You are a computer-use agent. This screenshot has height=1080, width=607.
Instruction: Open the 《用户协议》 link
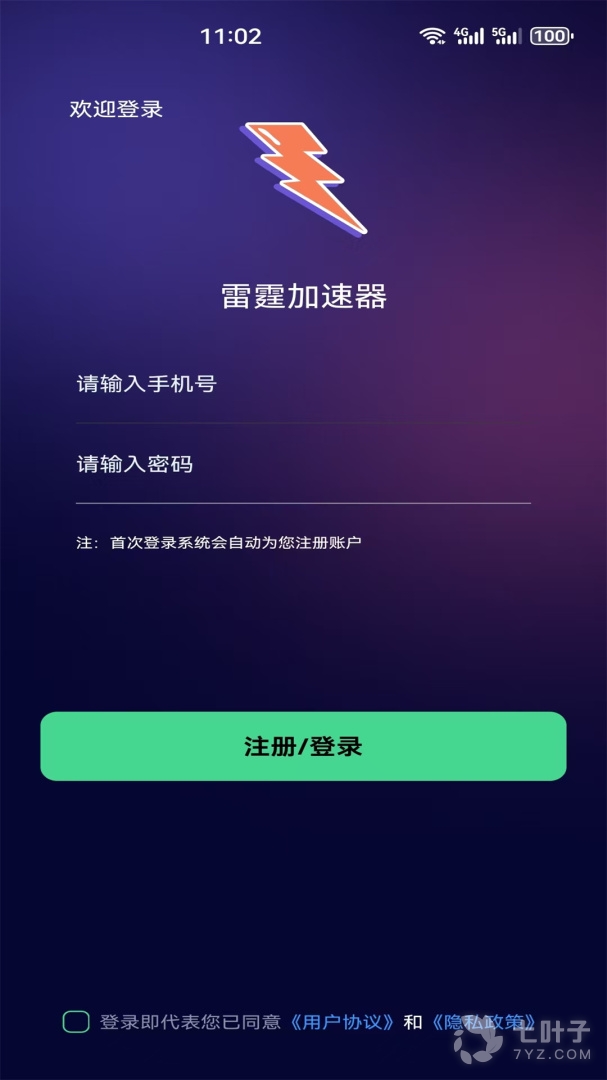click(x=342, y=1022)
